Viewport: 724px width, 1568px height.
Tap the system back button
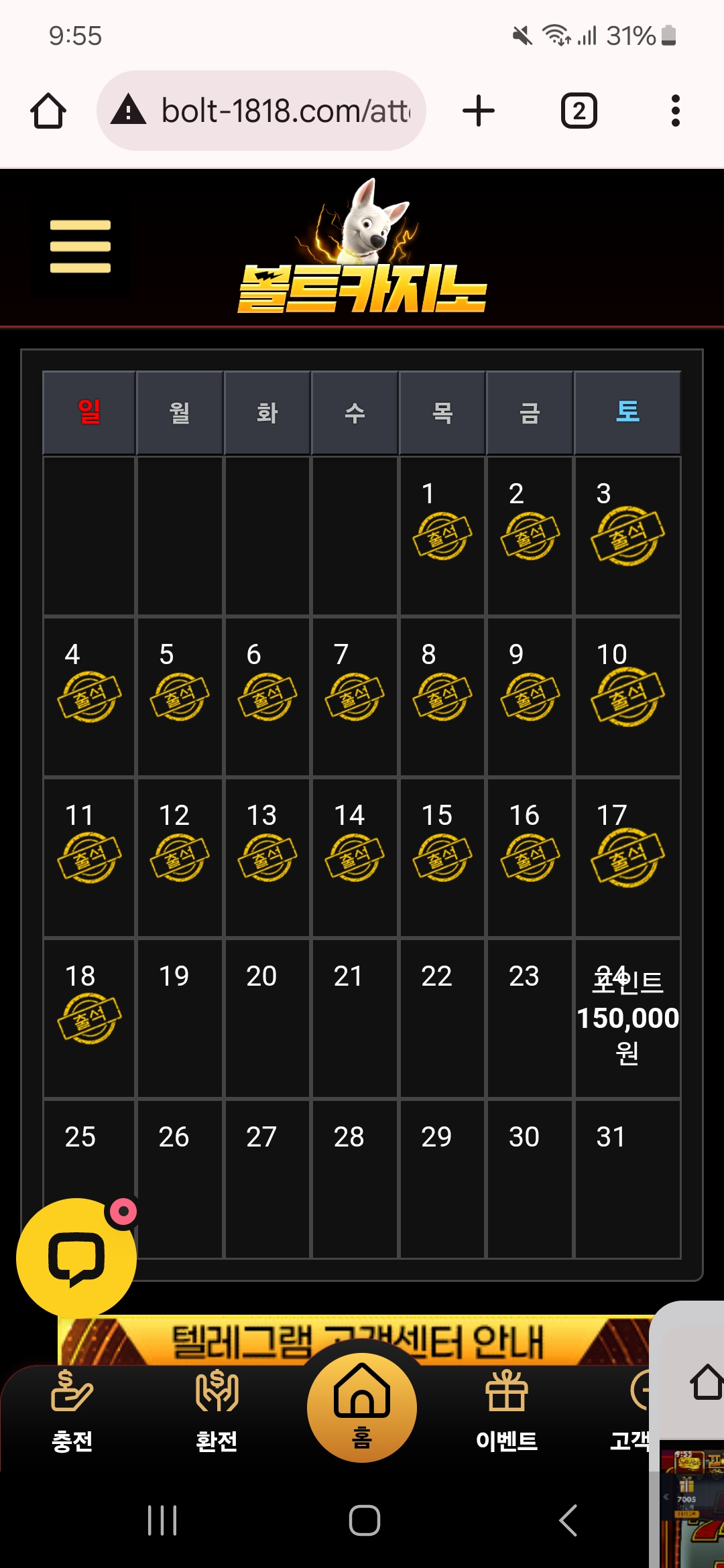click(568, 1520)
